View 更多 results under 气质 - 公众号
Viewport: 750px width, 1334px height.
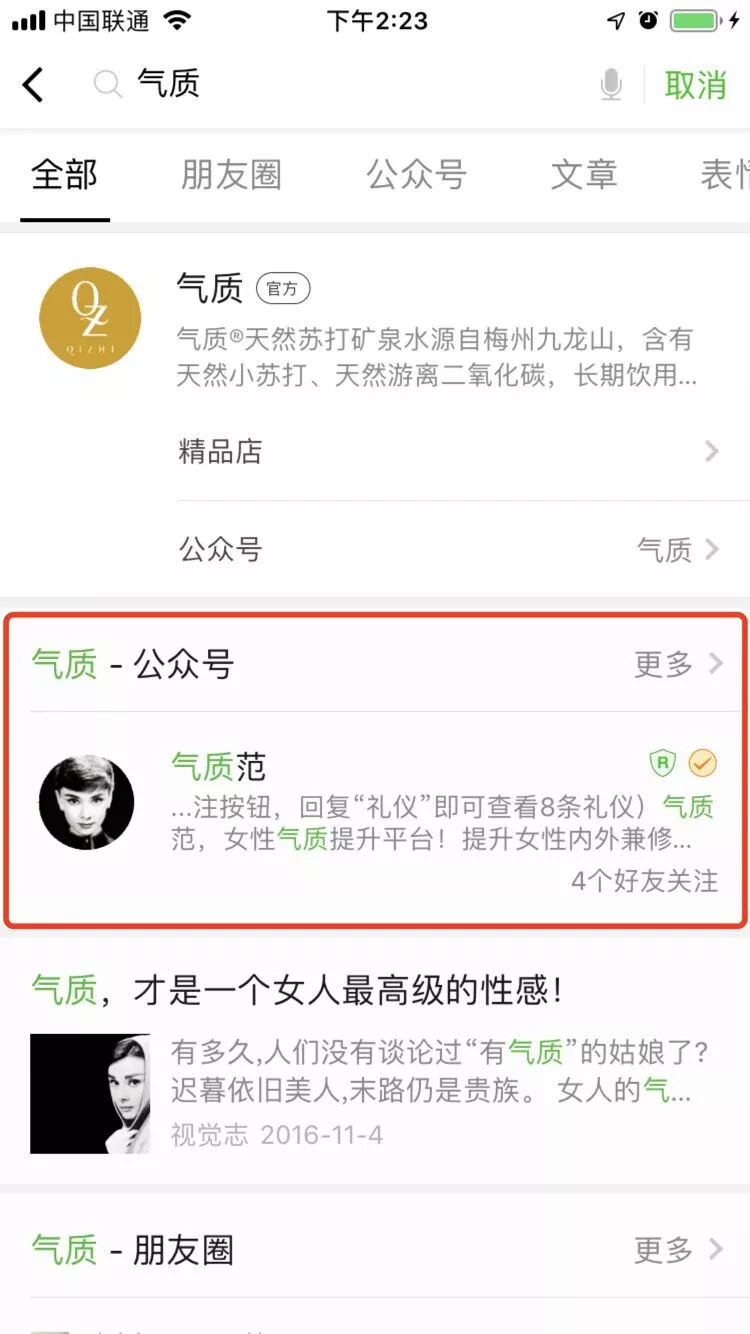click(x=678, y=664)
